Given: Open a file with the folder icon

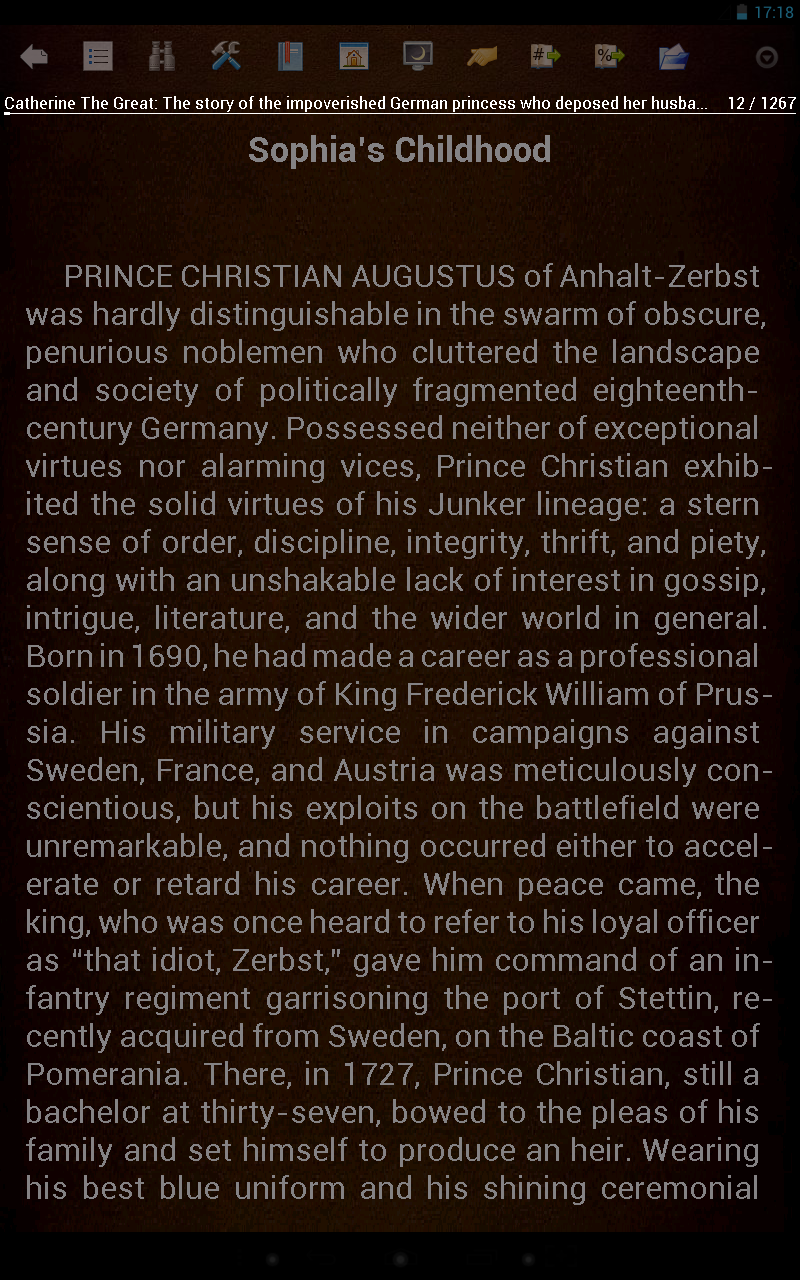Looking at the screenshot, I should pyautogui.click(x=674, y=57).
